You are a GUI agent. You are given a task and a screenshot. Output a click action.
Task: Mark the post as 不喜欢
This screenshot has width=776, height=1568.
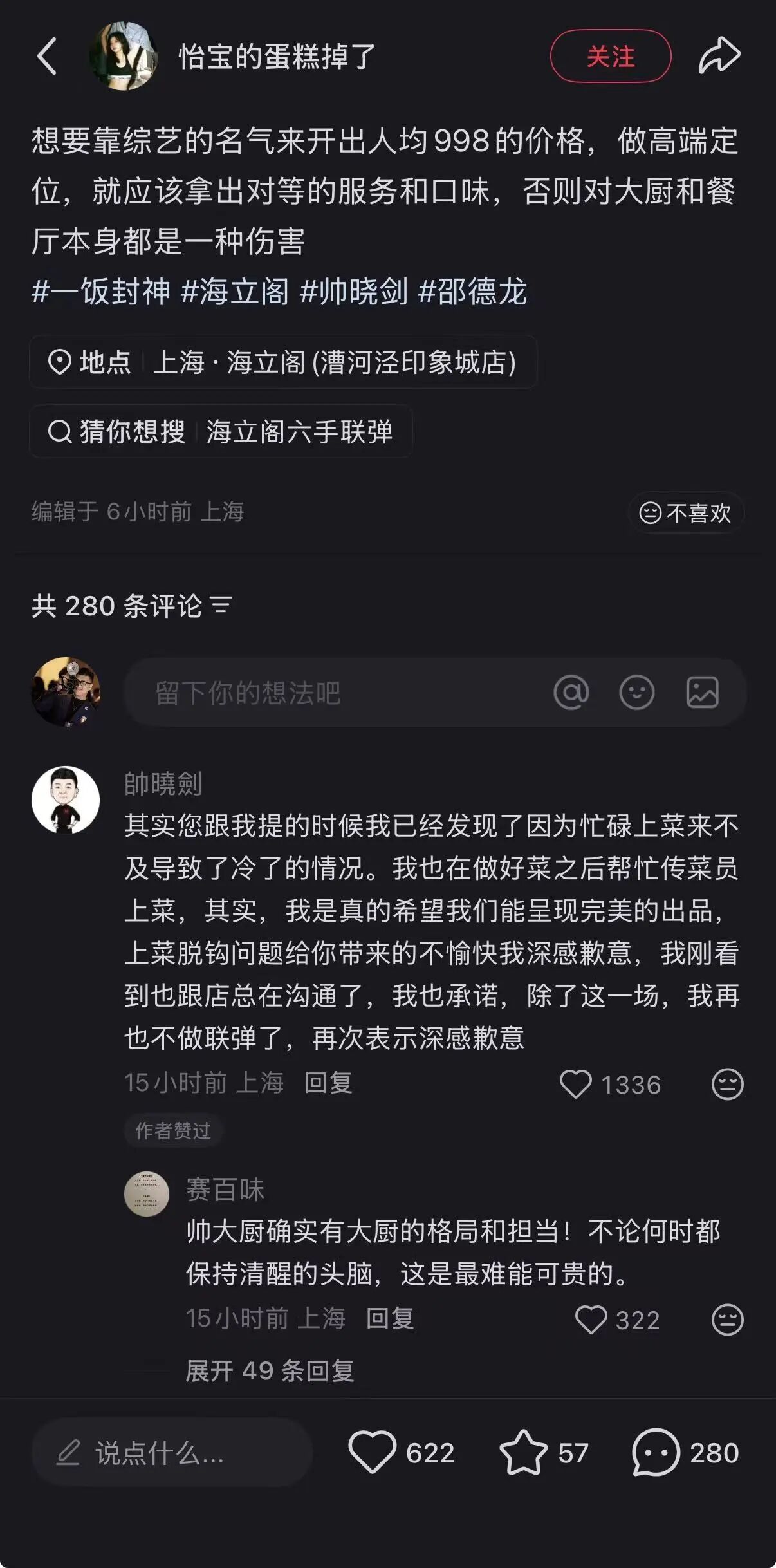tap(685, 513)
